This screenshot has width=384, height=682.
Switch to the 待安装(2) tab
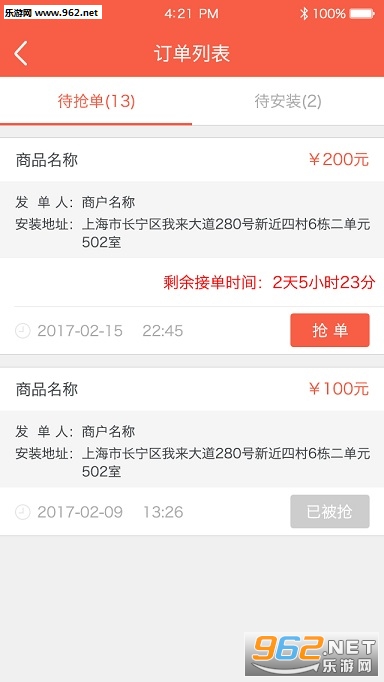(288, 101)
